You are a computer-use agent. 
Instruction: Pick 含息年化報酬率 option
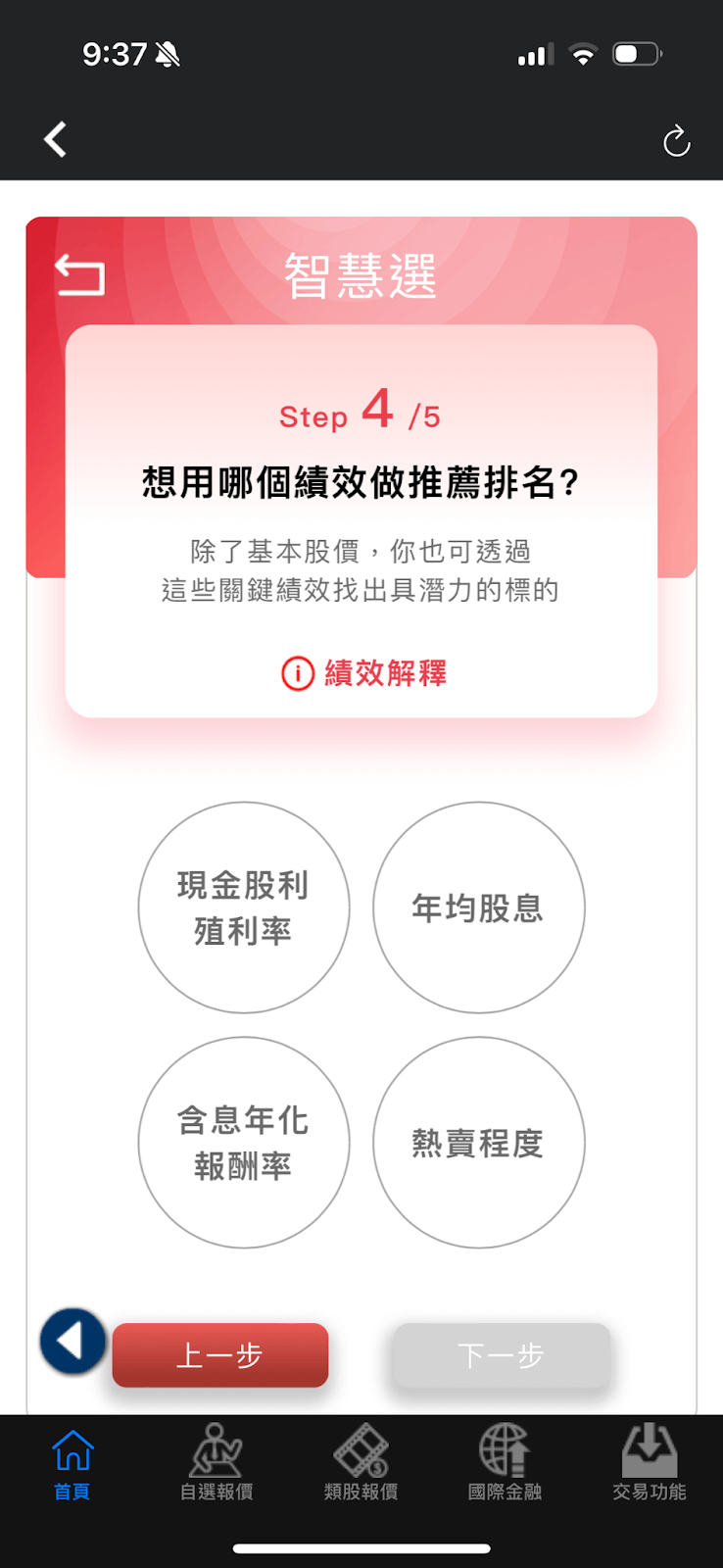point(244,1143)
